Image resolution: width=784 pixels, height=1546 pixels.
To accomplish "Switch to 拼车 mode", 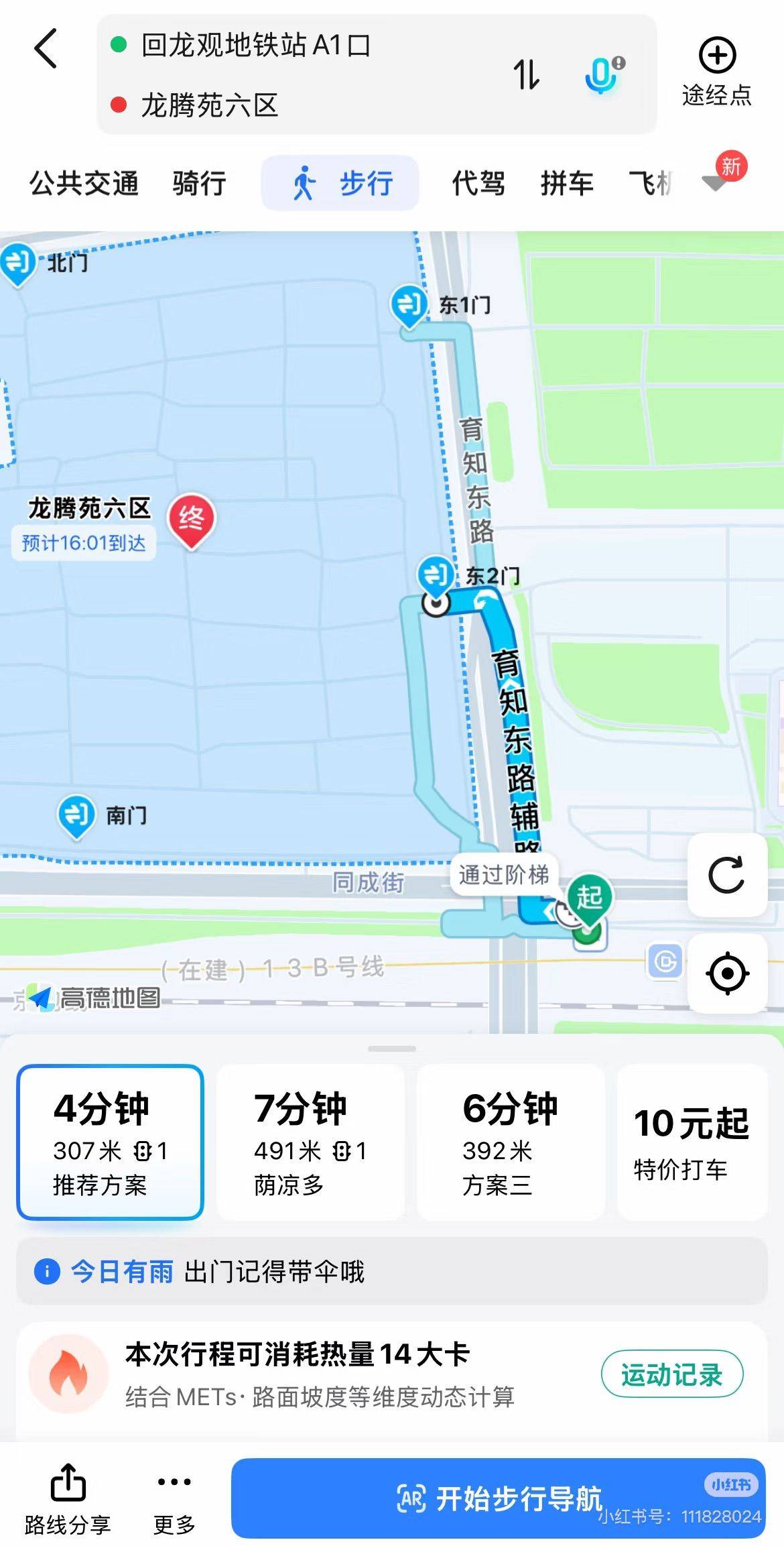I will (567, 183).
